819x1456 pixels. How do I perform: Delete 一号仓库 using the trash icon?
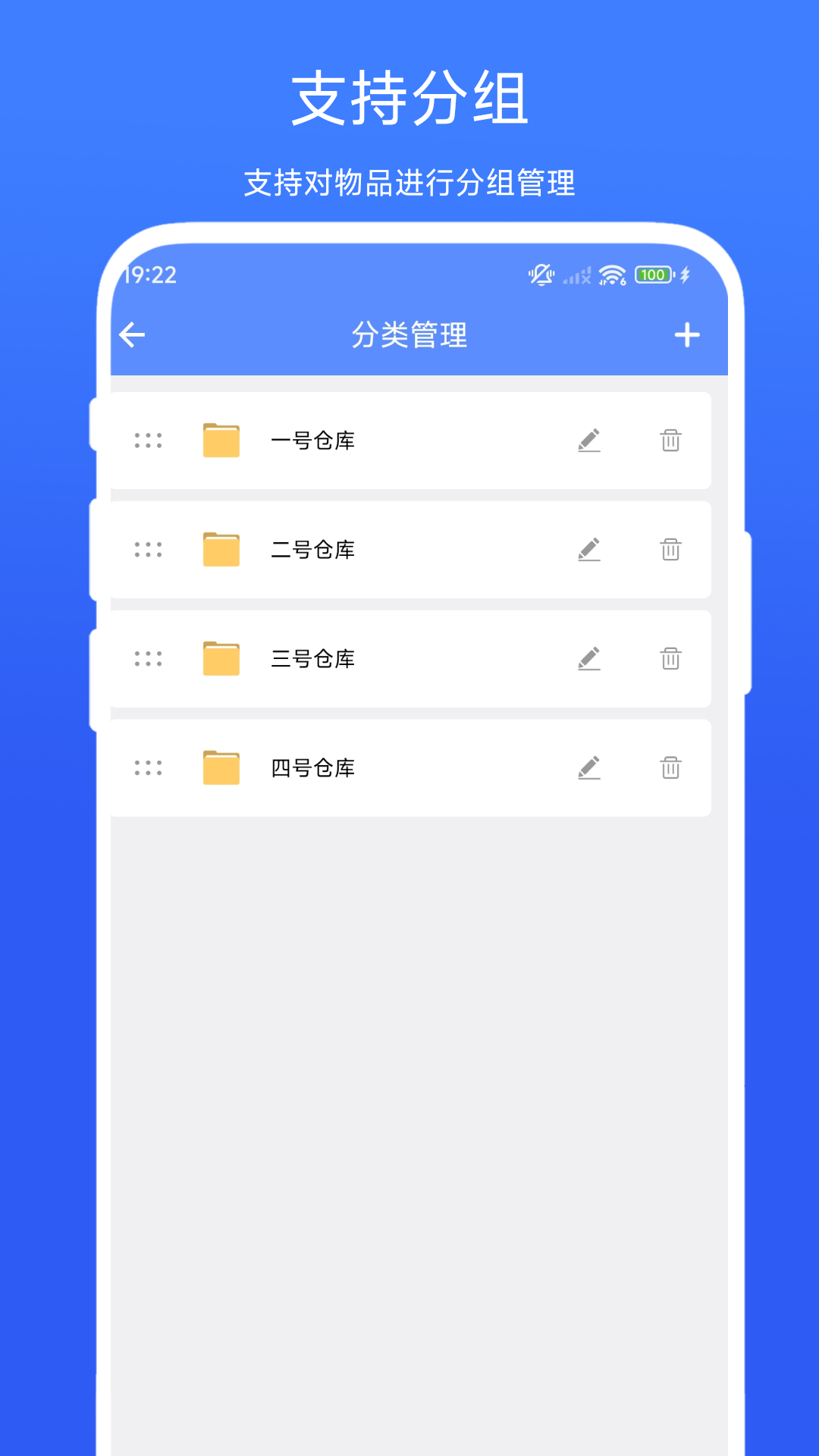point(669,441)
